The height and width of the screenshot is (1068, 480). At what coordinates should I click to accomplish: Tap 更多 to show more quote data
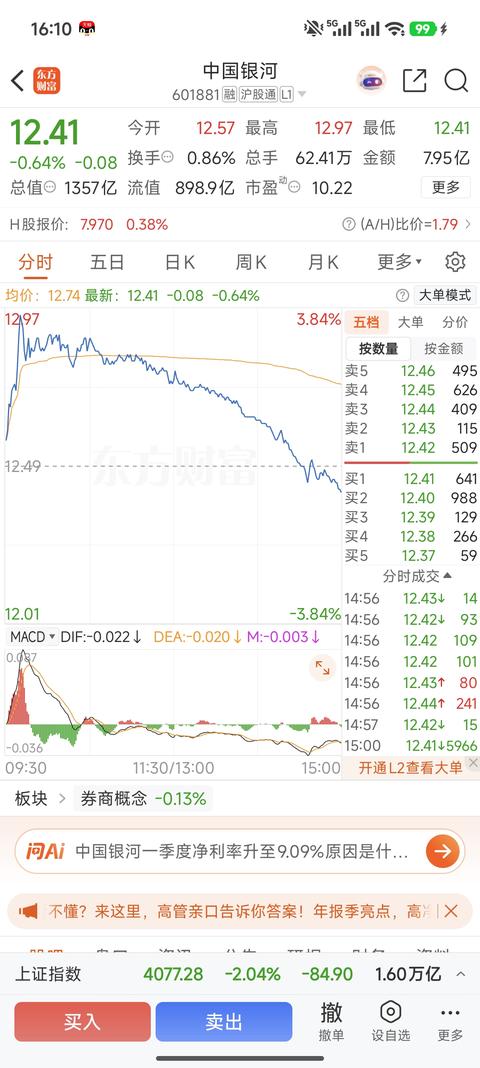click(446, 187)
